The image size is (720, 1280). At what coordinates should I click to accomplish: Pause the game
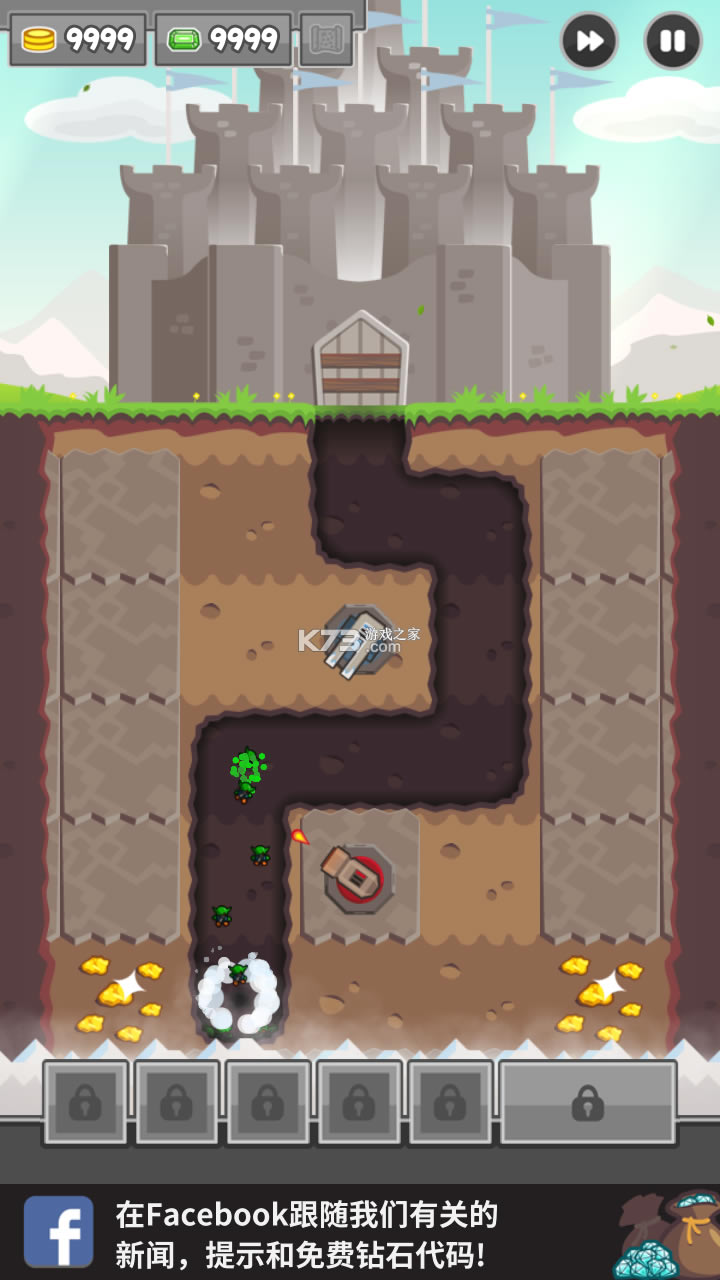click(x=672, y=41)
